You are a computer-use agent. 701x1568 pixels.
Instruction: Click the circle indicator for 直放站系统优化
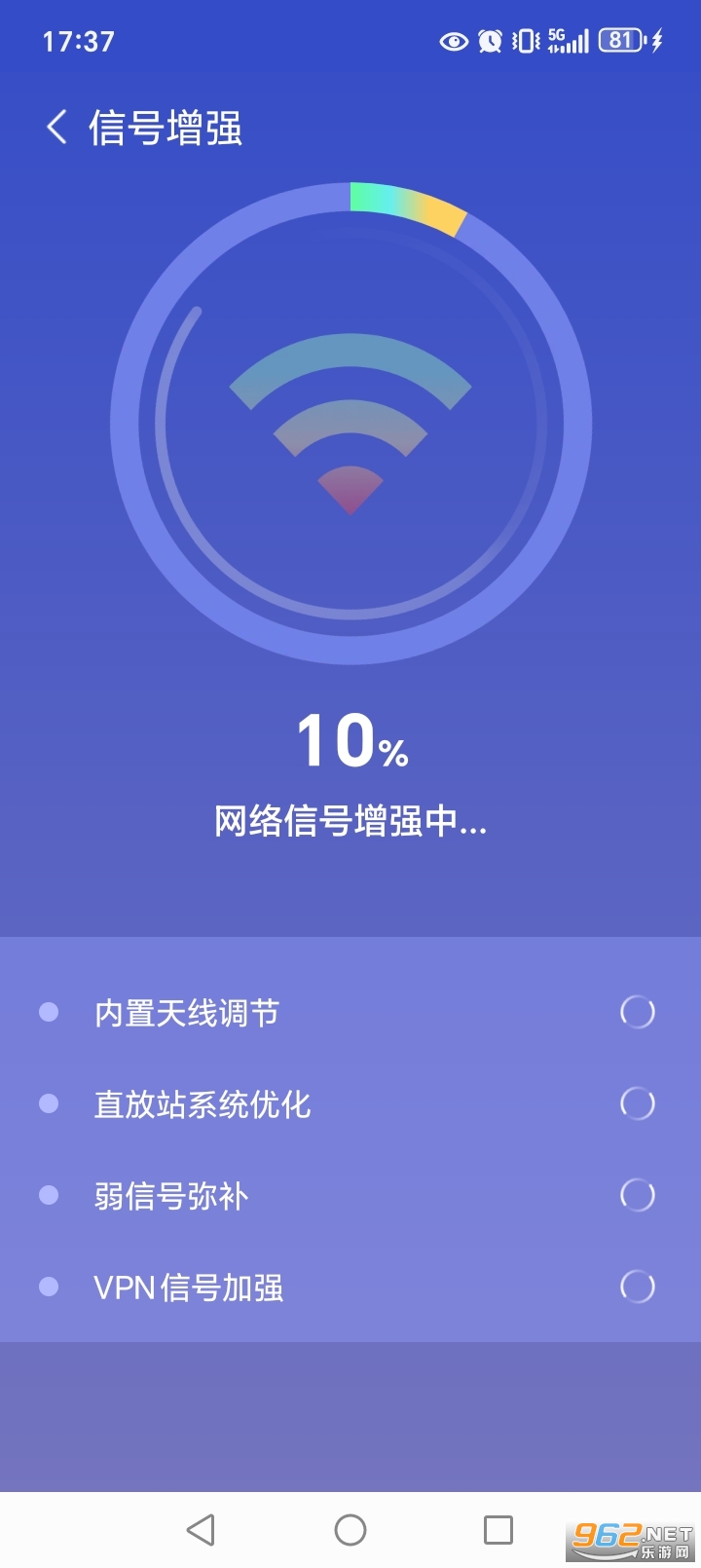tap(637, 1103)
